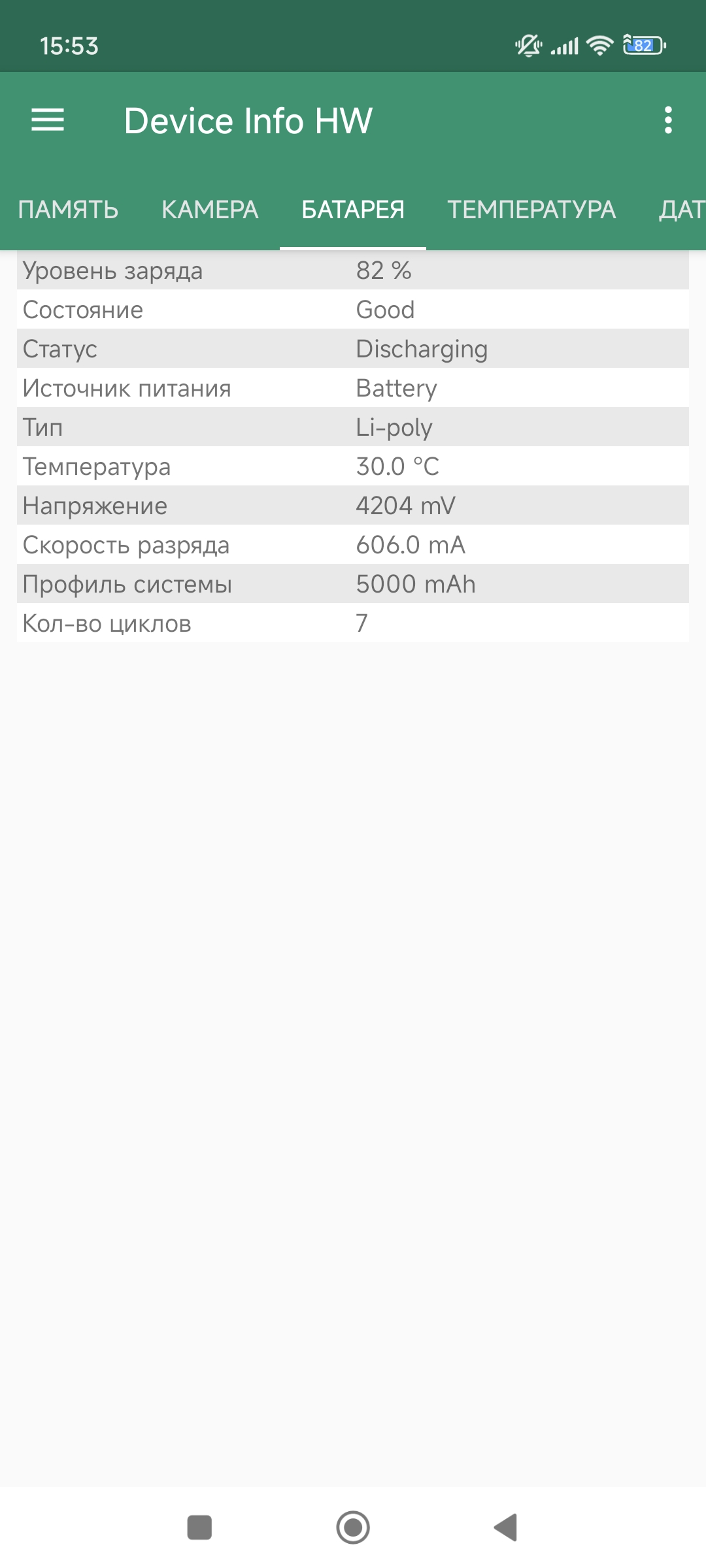This screenshot has width=706, height=1568.
Task: Open the three-dot overflow menu
Action: 667,120
